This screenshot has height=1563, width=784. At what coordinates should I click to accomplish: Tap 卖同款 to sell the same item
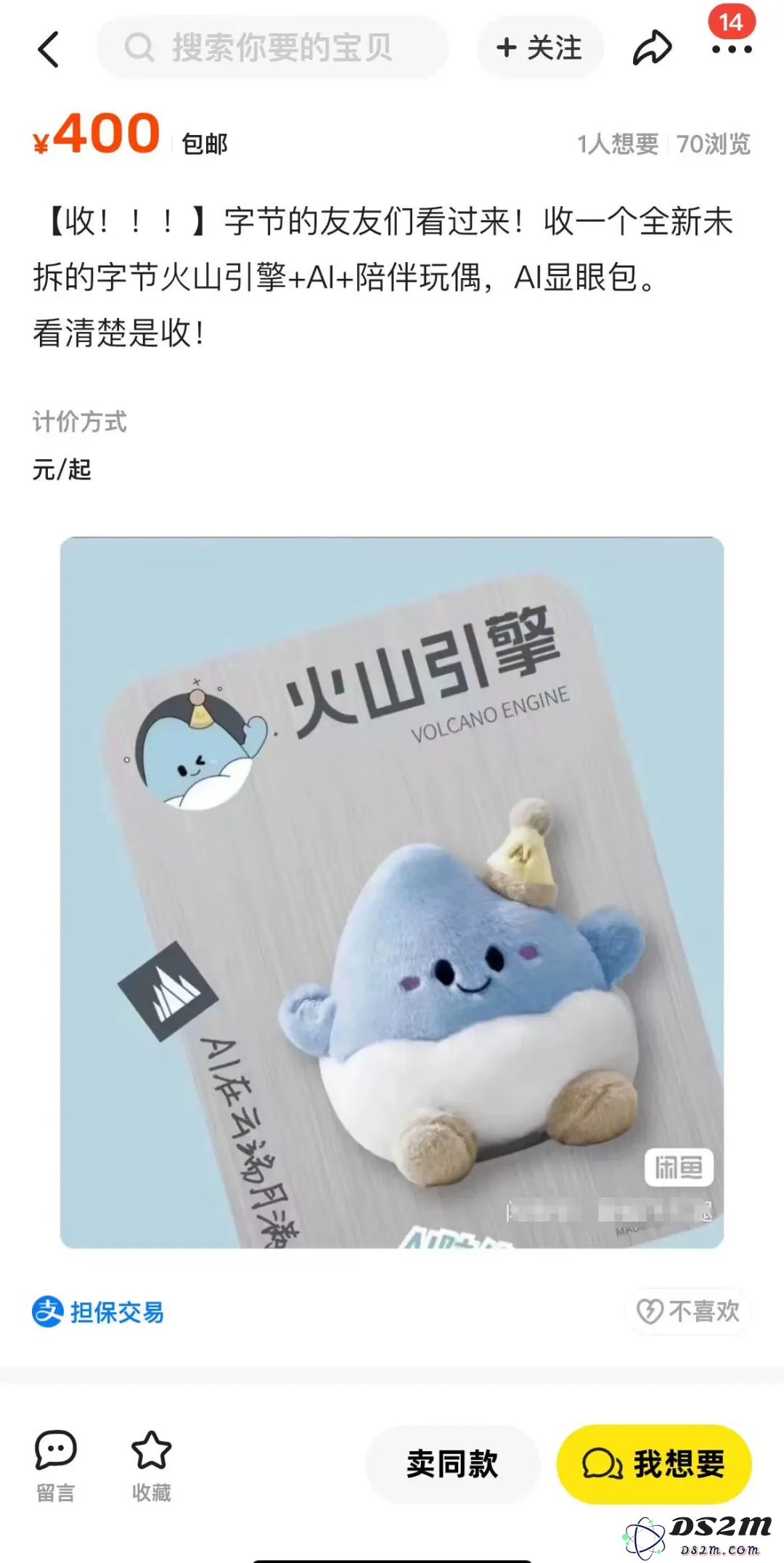pyautogui.click(x=452, y=1464)
